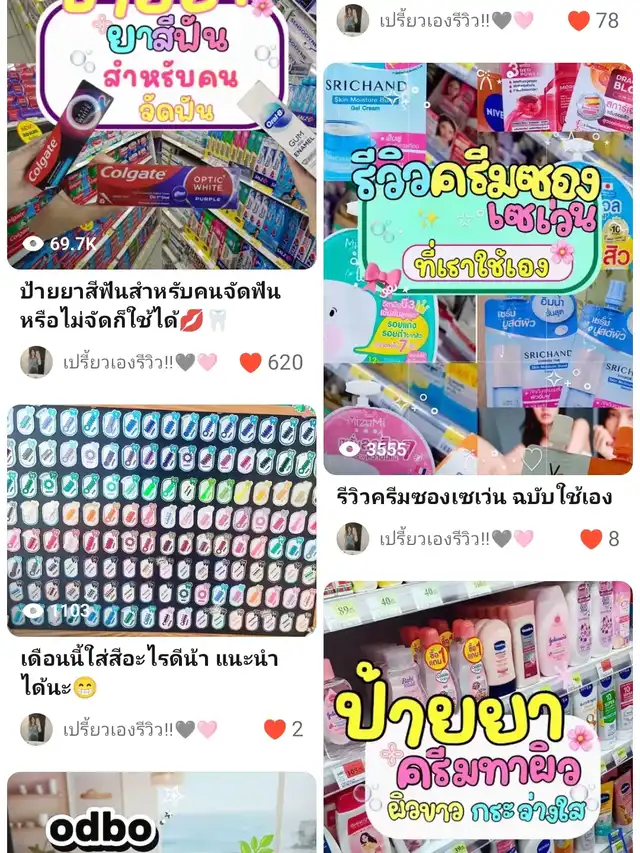Open author profile beside the 78 likes
Screen dimensions: 640x853
(353, 20)
